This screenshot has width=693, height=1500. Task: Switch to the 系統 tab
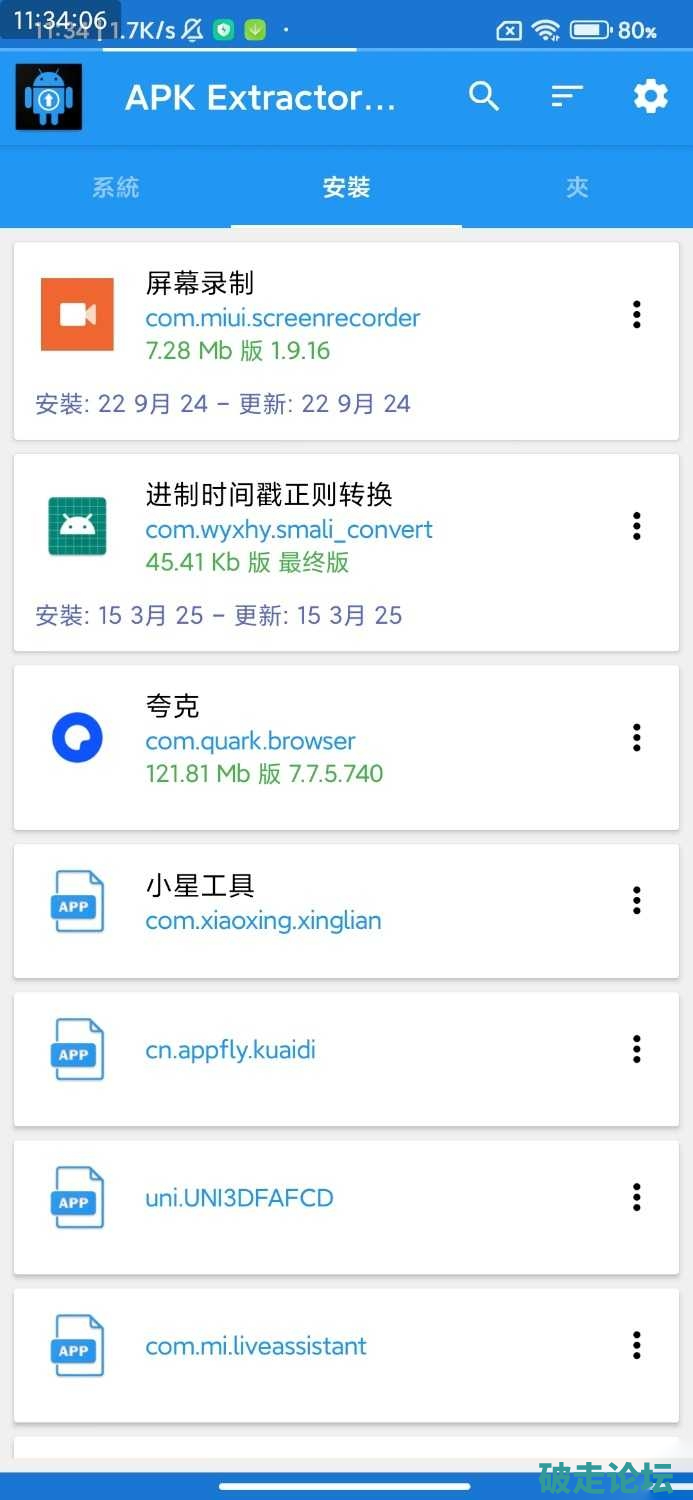116,187
